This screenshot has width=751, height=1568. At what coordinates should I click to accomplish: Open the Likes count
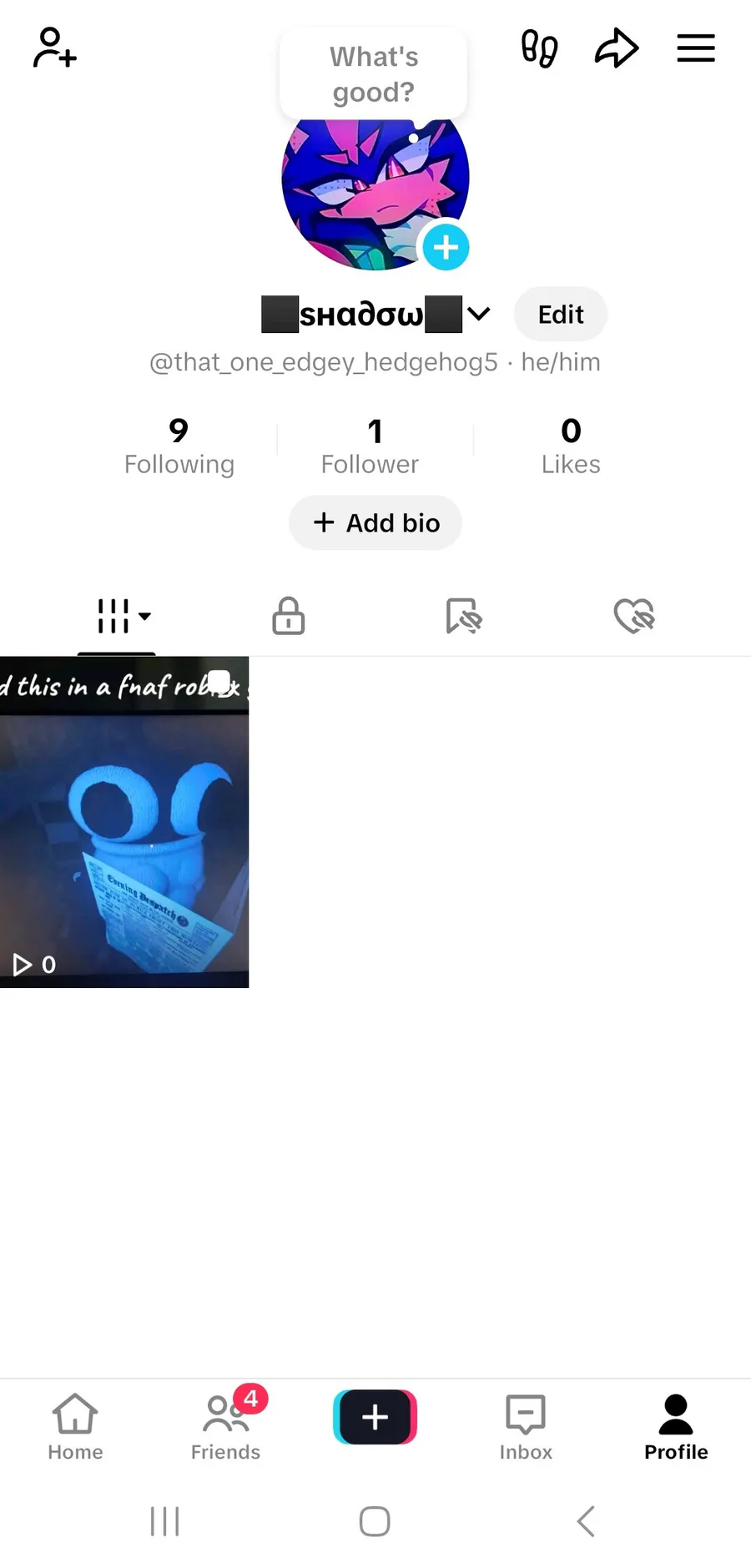pyautogui.click(x=571, y=446)
